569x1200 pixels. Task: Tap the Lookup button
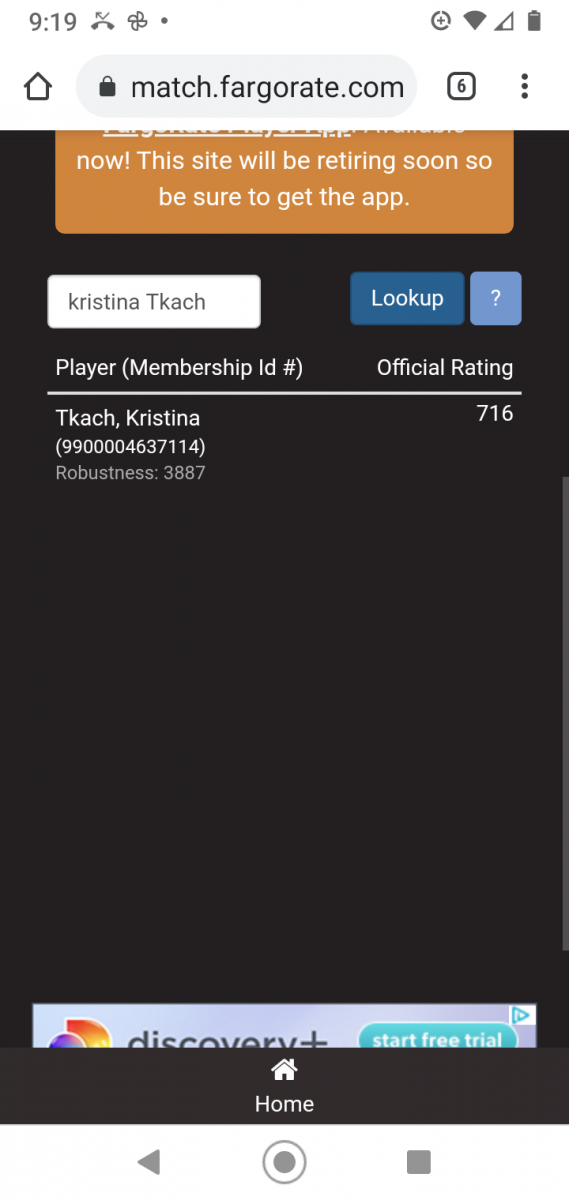point(407,298)
